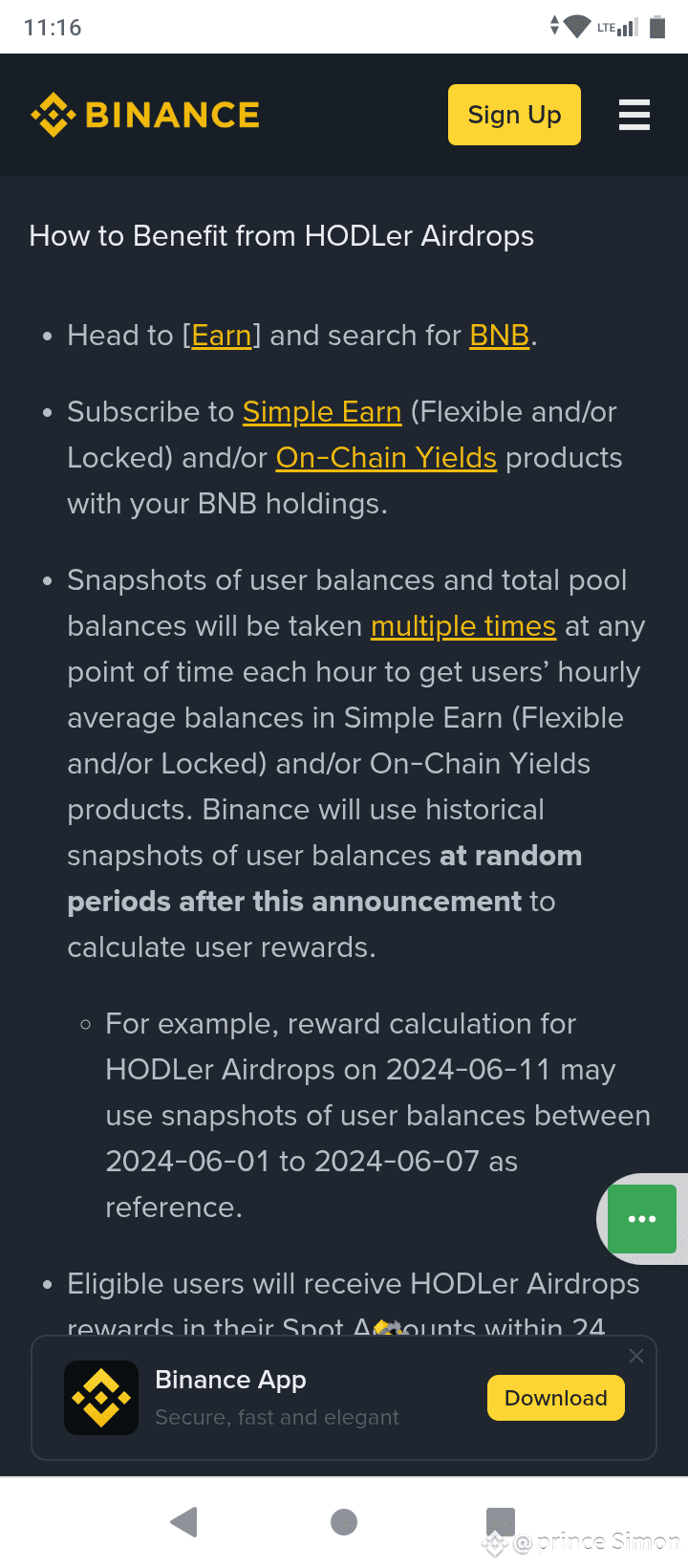Follow the Earn link
688x1568 pixels.
point(222,336)
